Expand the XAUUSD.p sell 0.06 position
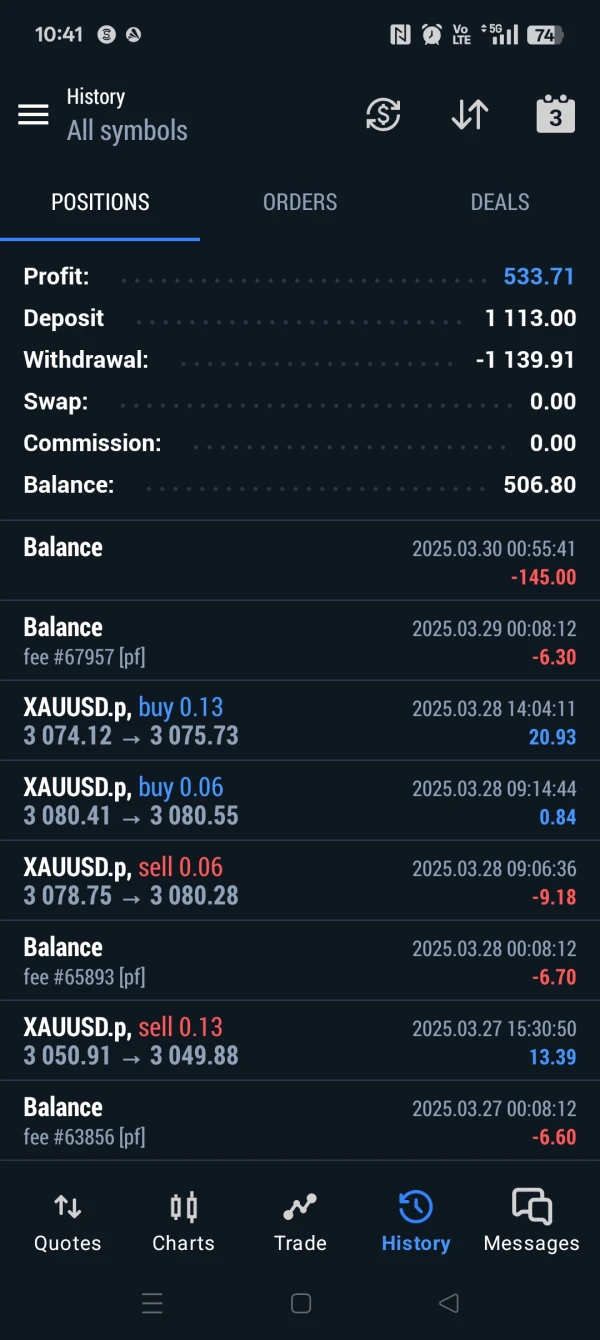 point(300,881)
